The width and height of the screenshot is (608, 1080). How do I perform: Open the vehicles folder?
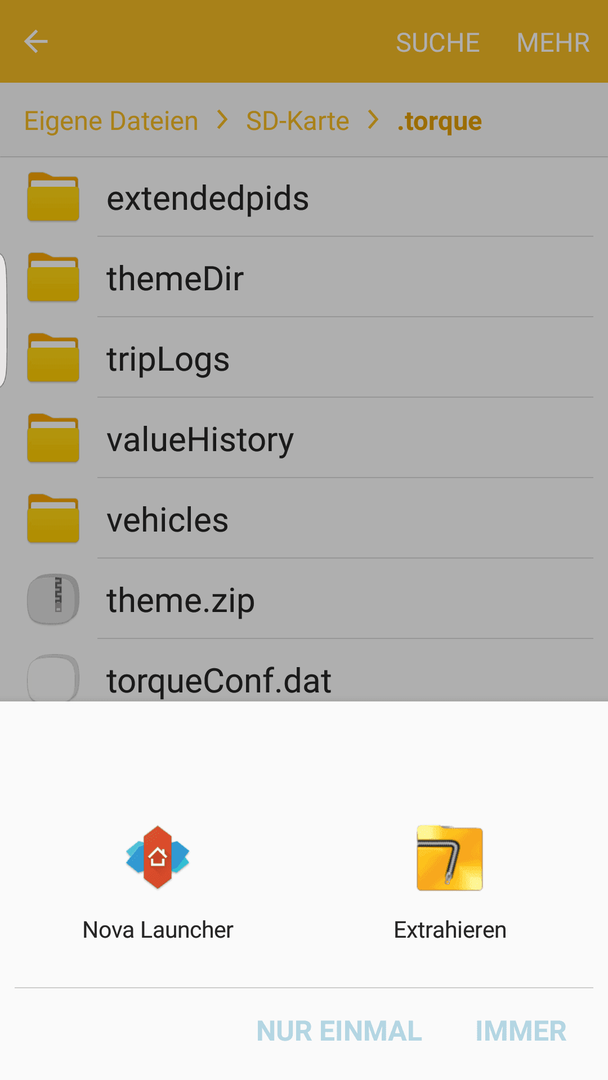pos(304,519)
